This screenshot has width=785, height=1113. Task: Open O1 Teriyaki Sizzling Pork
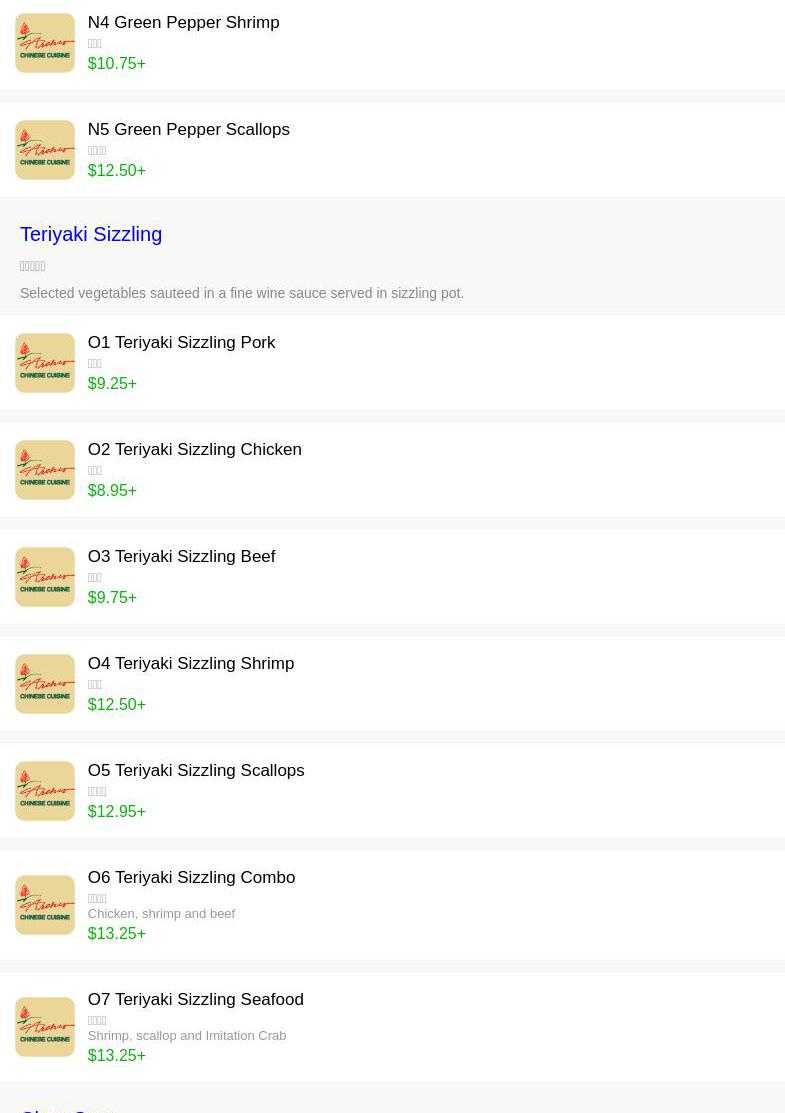tap(181, 343)
